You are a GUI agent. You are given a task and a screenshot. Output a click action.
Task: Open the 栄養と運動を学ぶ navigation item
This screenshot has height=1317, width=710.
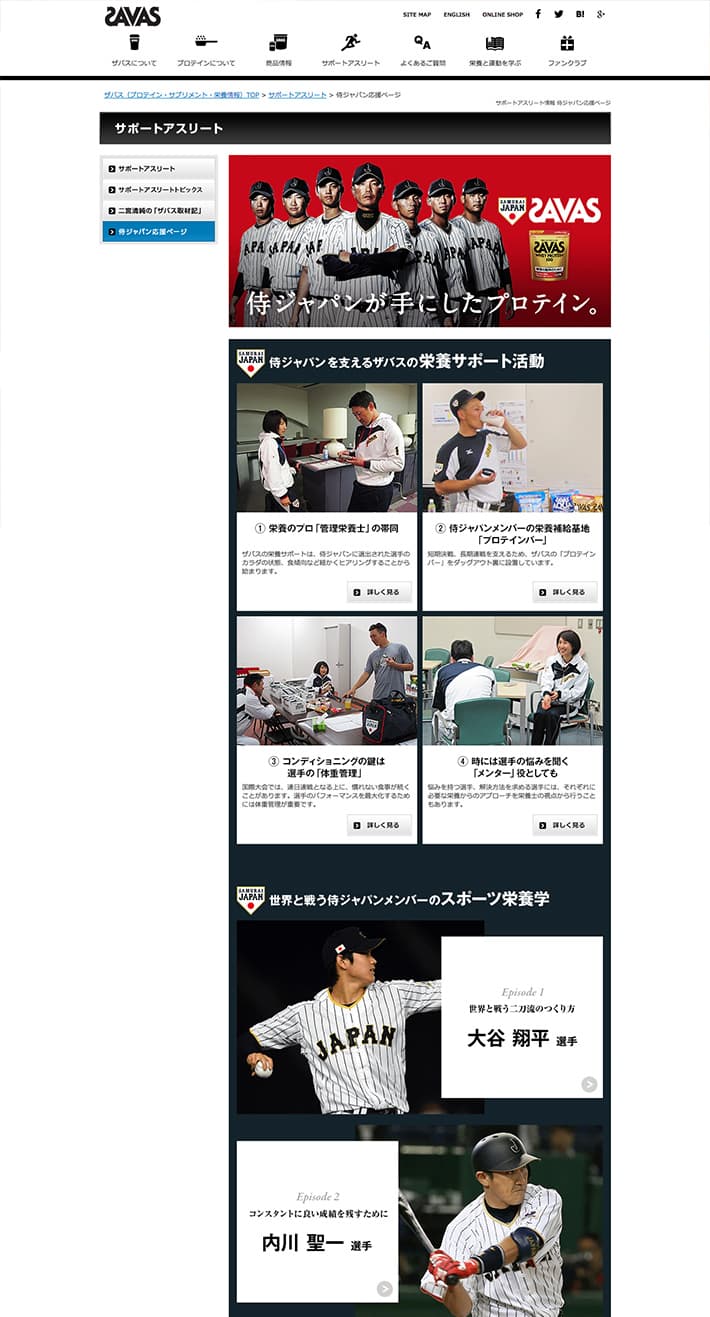coord(495,51)
